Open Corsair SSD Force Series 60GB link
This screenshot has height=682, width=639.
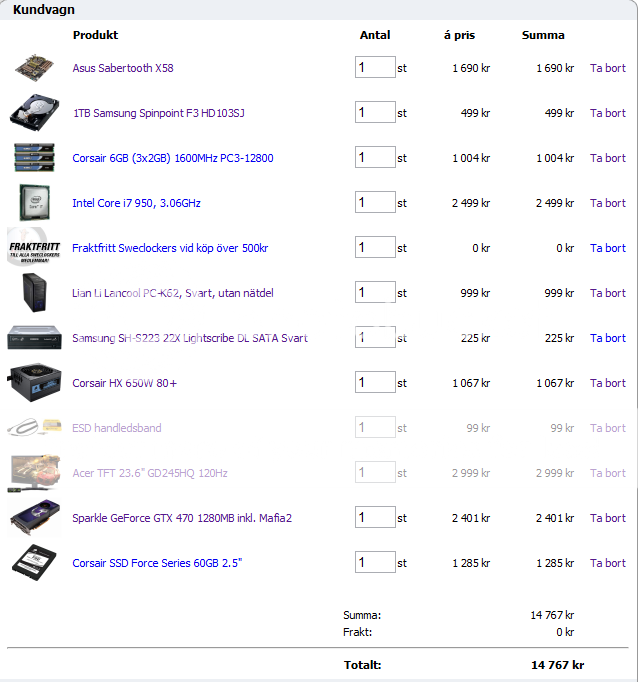tap(157, 563)
